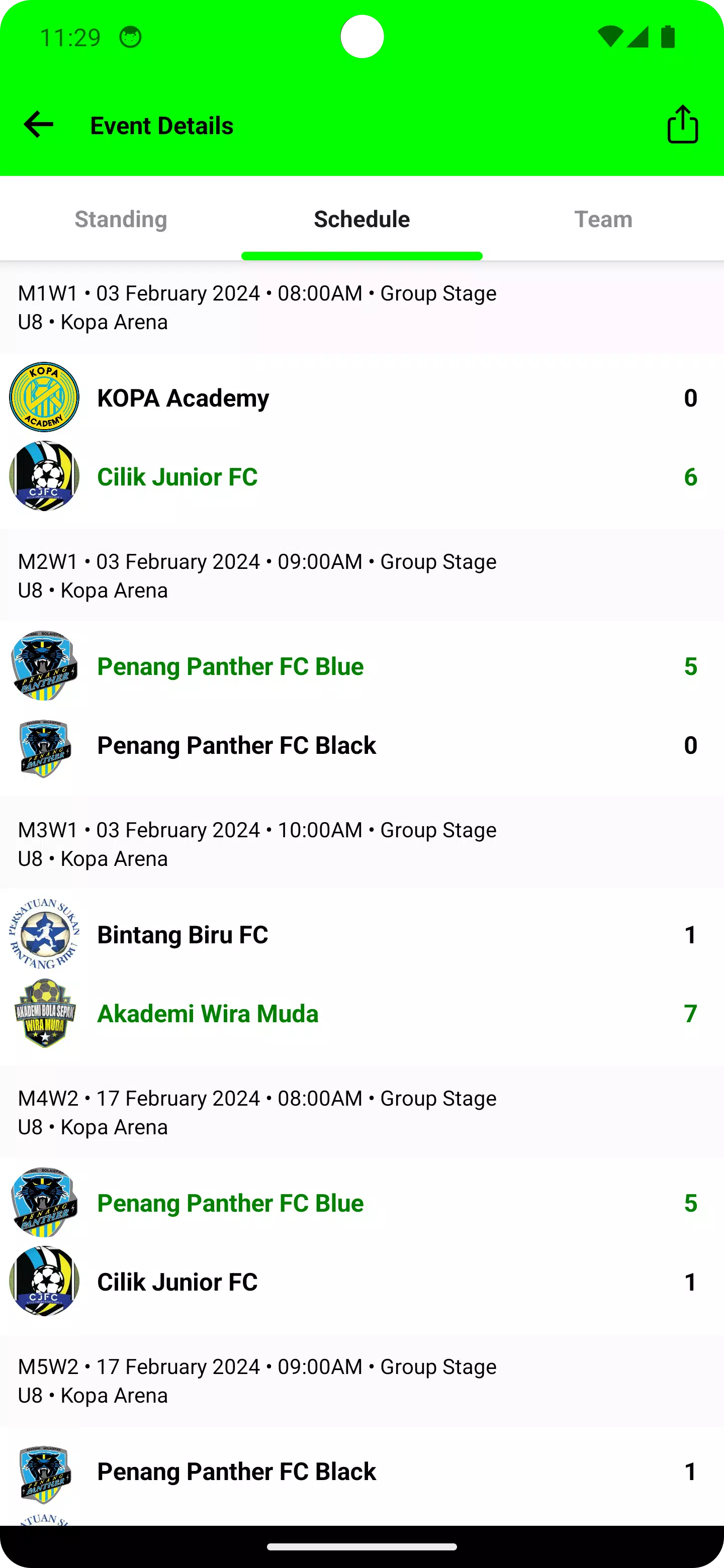Open the Team tab
The image size is (724, 1568).
point(603,219)
